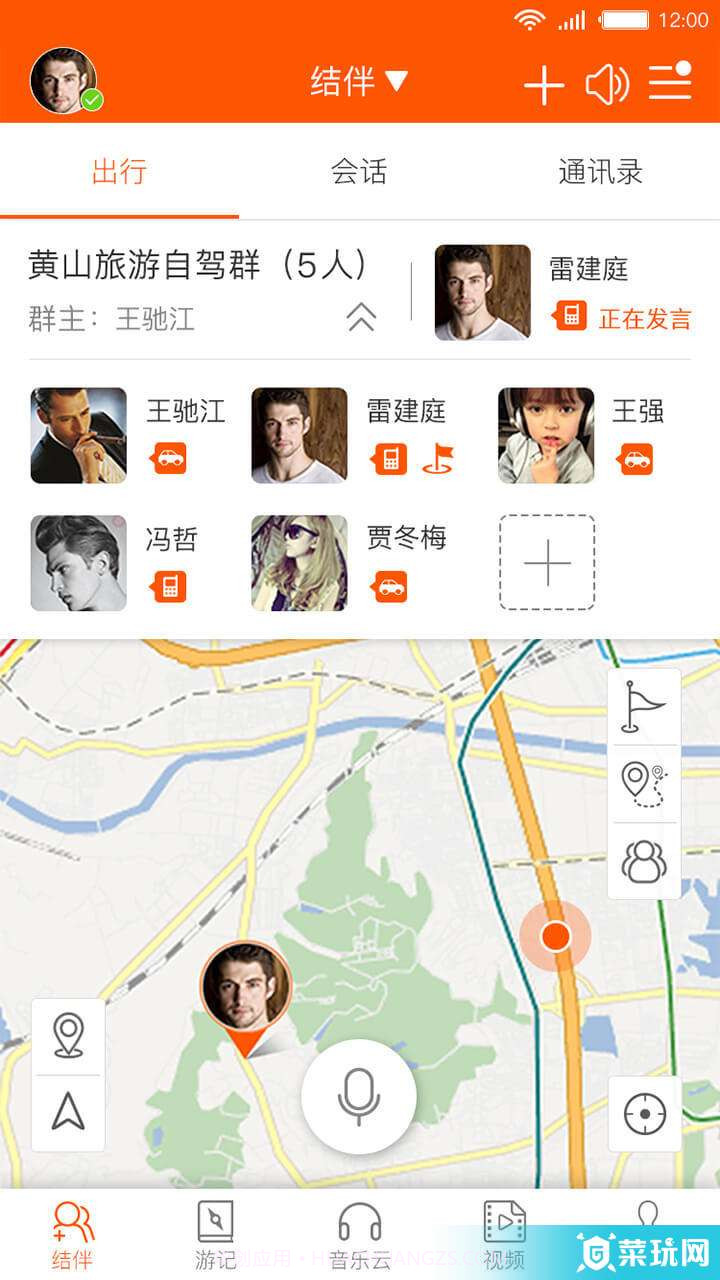
Task: Open member 王驰江's profile
Action: pyautogui.click(x=79, y=436)
